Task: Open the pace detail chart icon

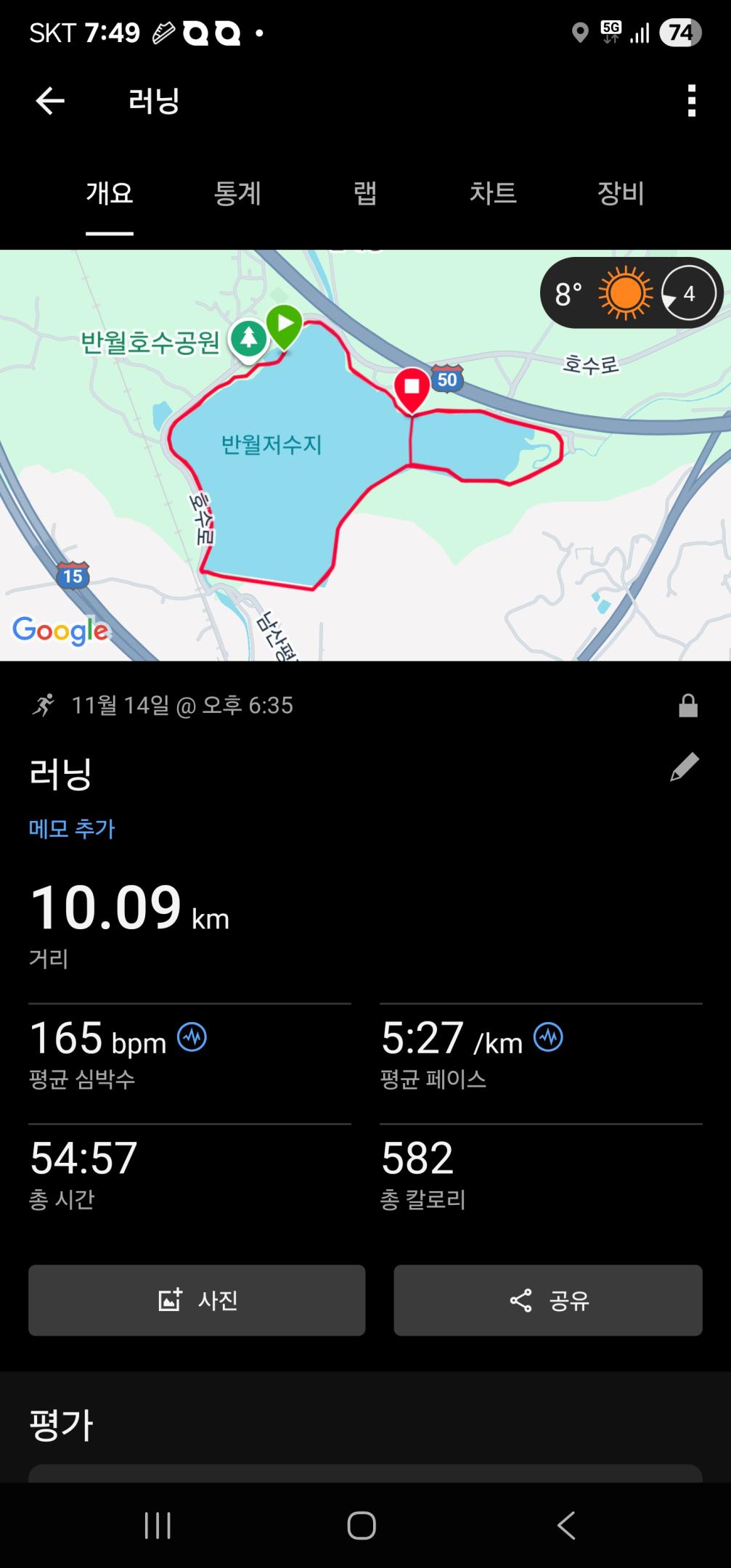Action: (x=549, y=1037)
